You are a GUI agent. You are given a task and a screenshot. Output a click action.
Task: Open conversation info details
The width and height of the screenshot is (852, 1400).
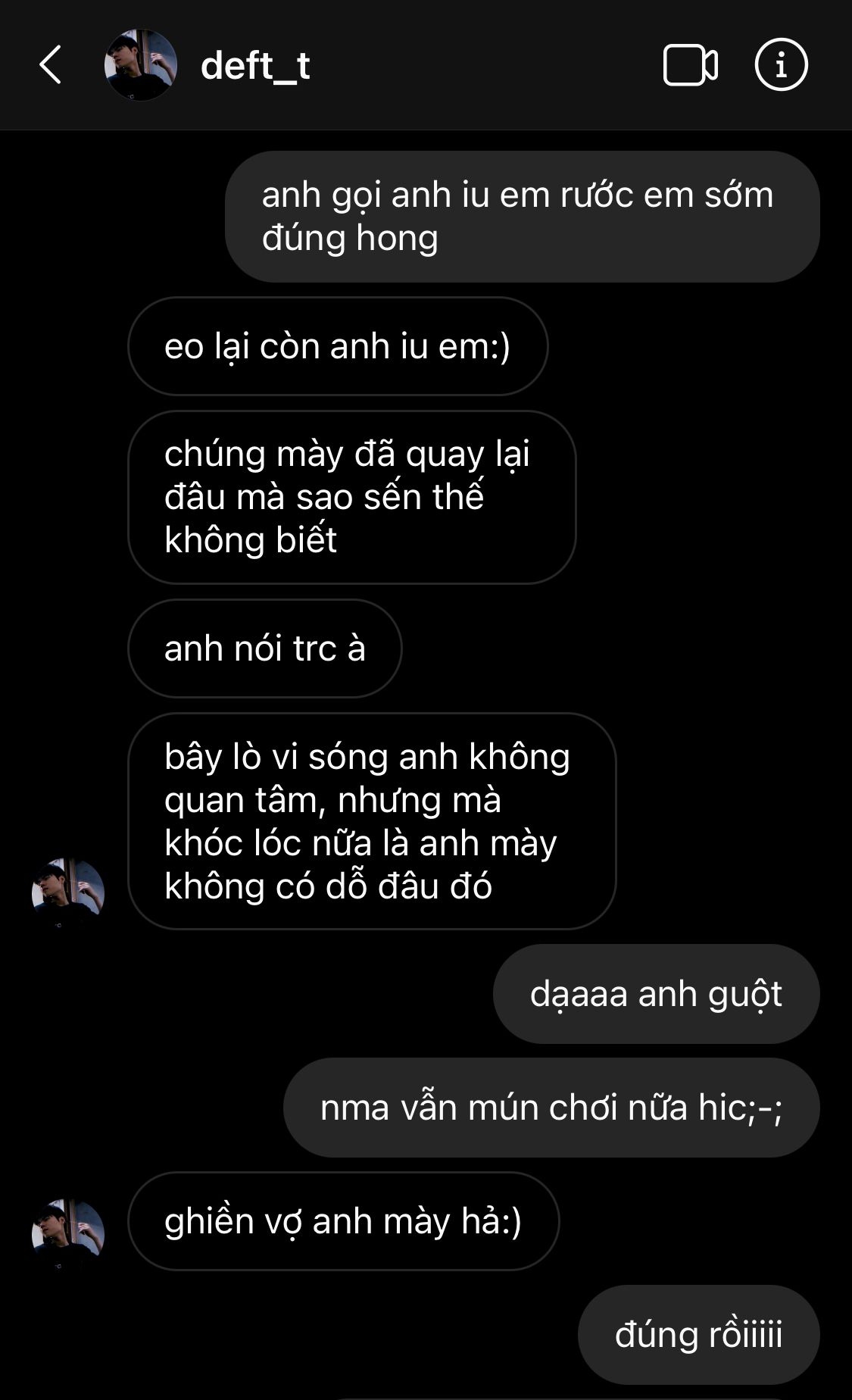pyautogui.click(x=781, y=64)
